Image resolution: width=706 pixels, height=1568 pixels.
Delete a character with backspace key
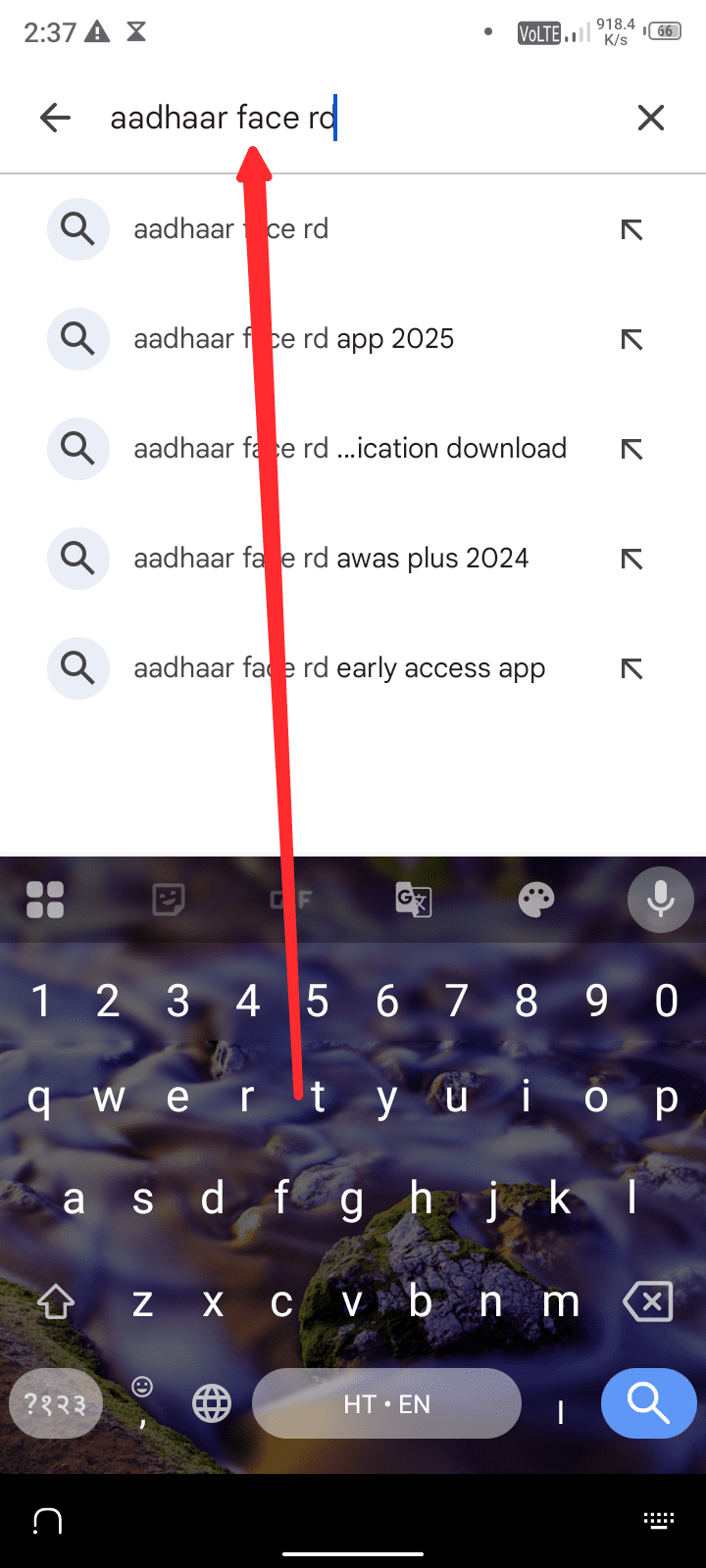point(648,1302)
